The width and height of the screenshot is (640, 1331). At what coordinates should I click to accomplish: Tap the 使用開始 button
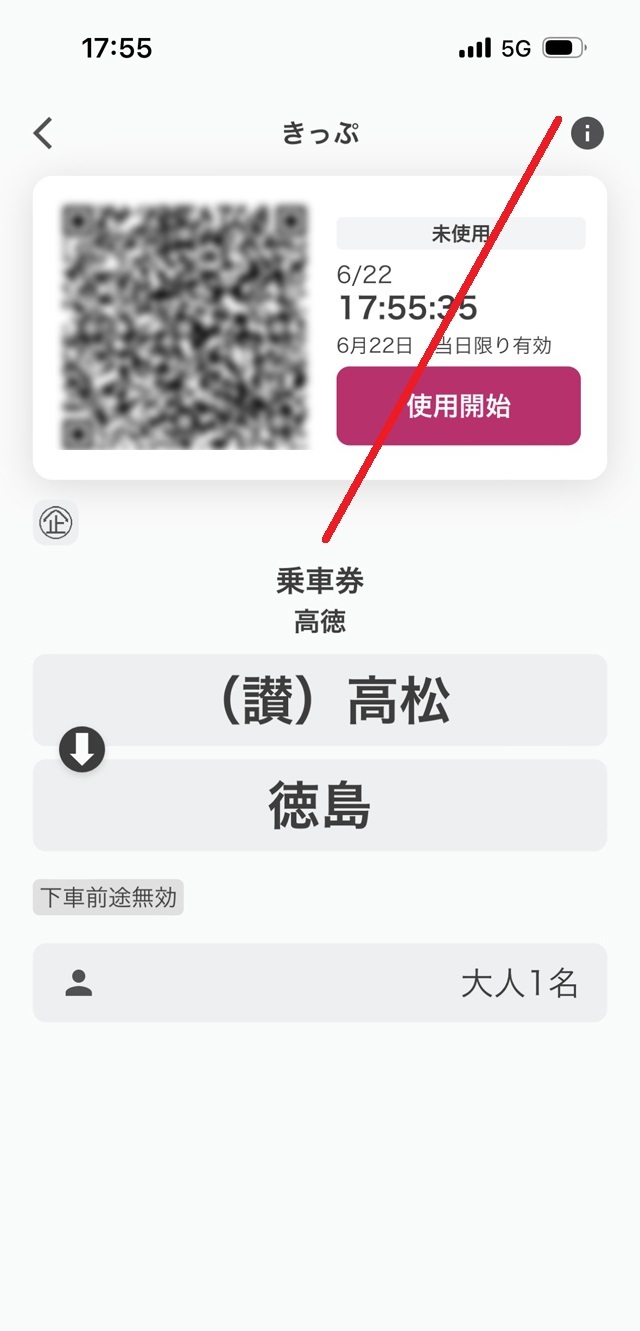pyautogui.click(x=458, y=406)
